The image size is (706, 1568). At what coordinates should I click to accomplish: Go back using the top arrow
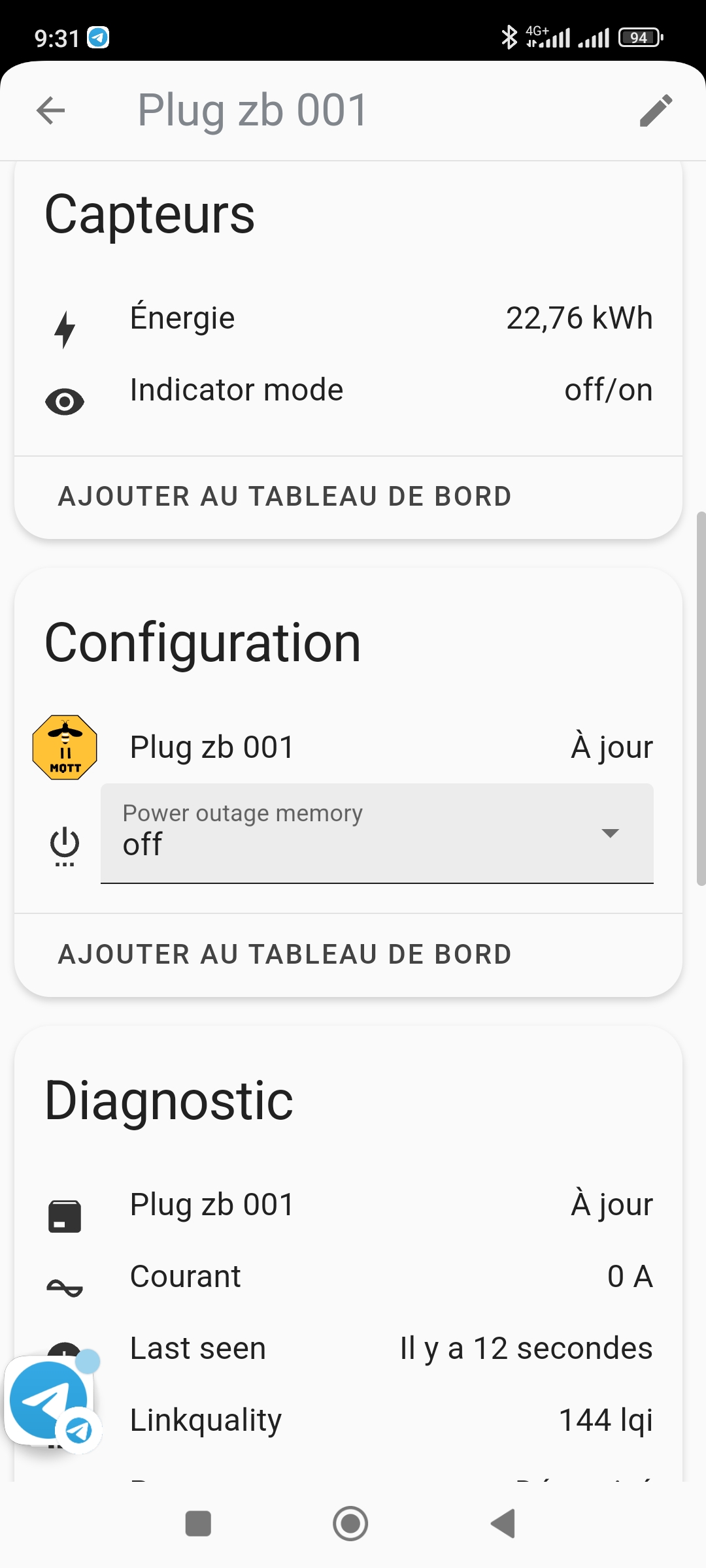50,110
